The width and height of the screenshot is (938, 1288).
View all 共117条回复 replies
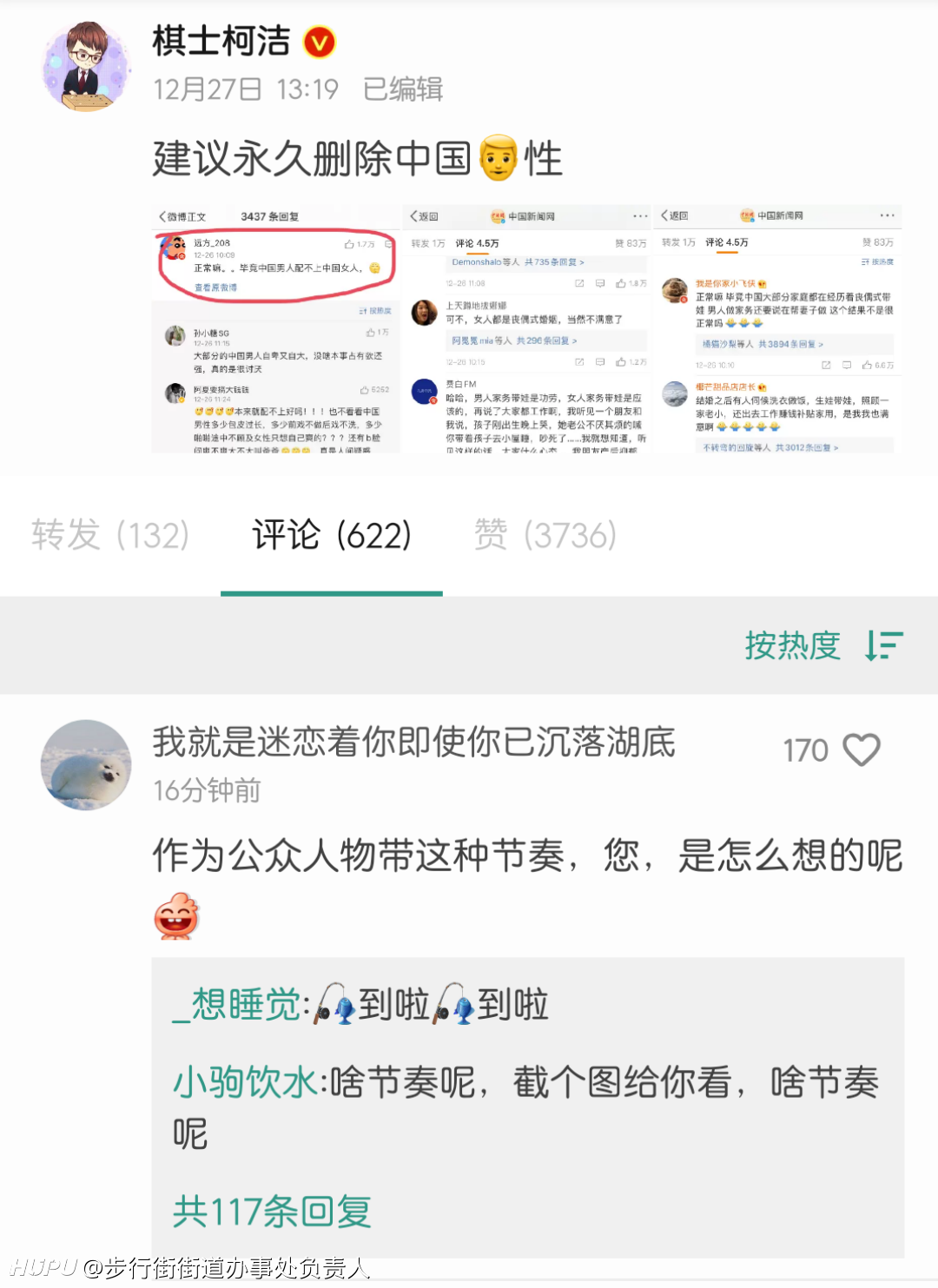click(x=272, y=1211)
